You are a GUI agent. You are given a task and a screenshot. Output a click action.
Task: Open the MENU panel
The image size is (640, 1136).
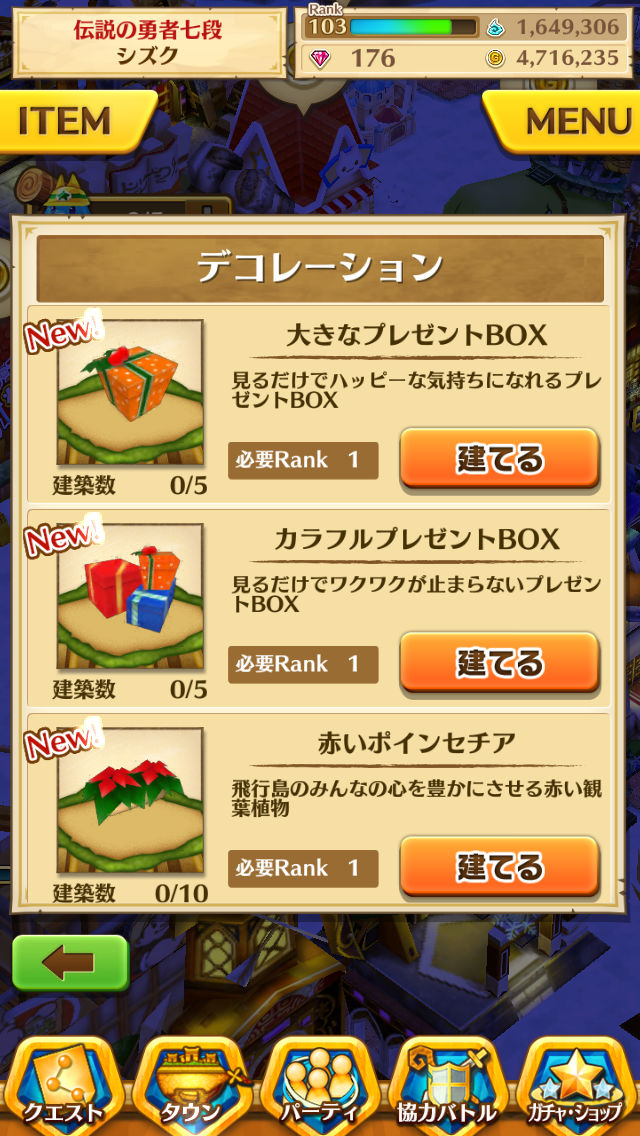tap(570, 121)
